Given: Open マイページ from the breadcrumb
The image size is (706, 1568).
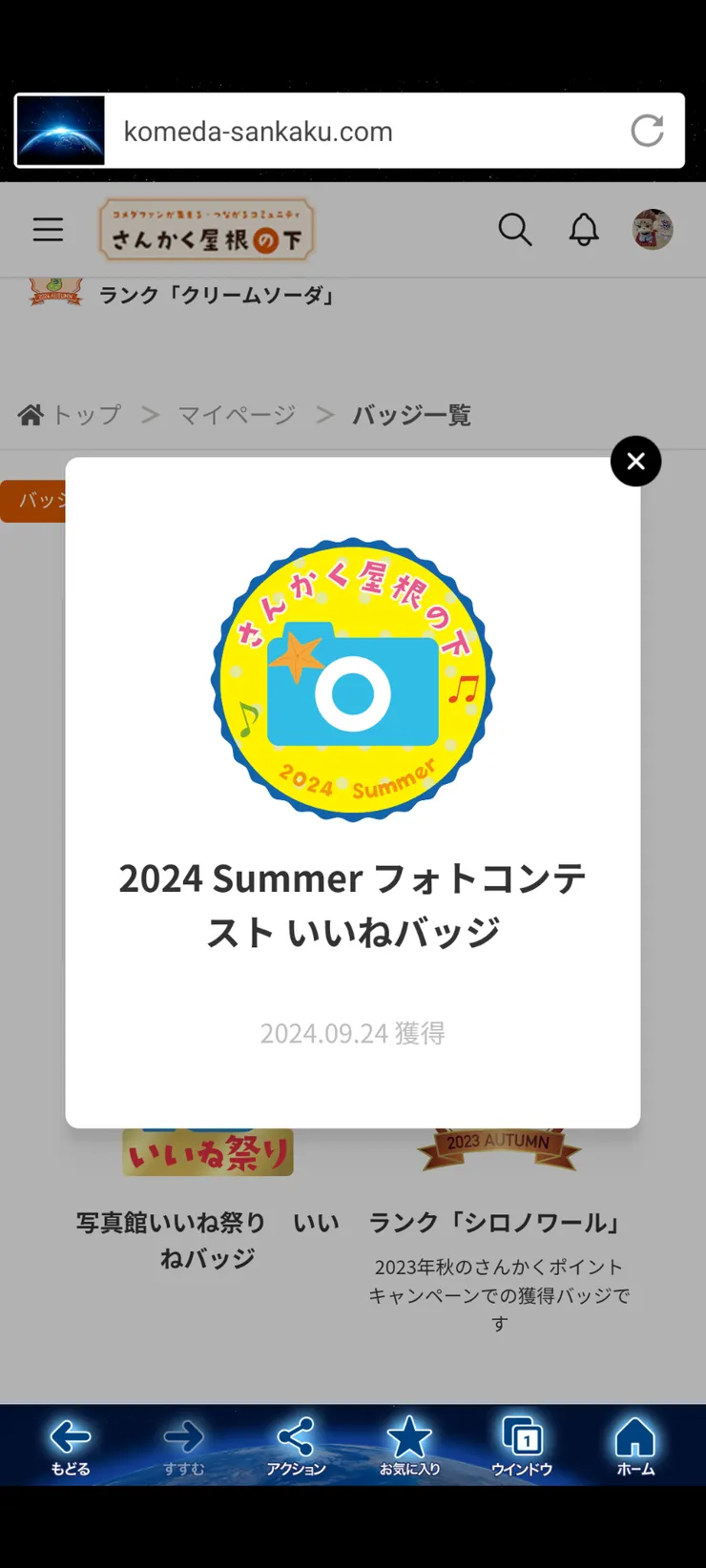Looking at the screenshot, I should coord(236,415).
